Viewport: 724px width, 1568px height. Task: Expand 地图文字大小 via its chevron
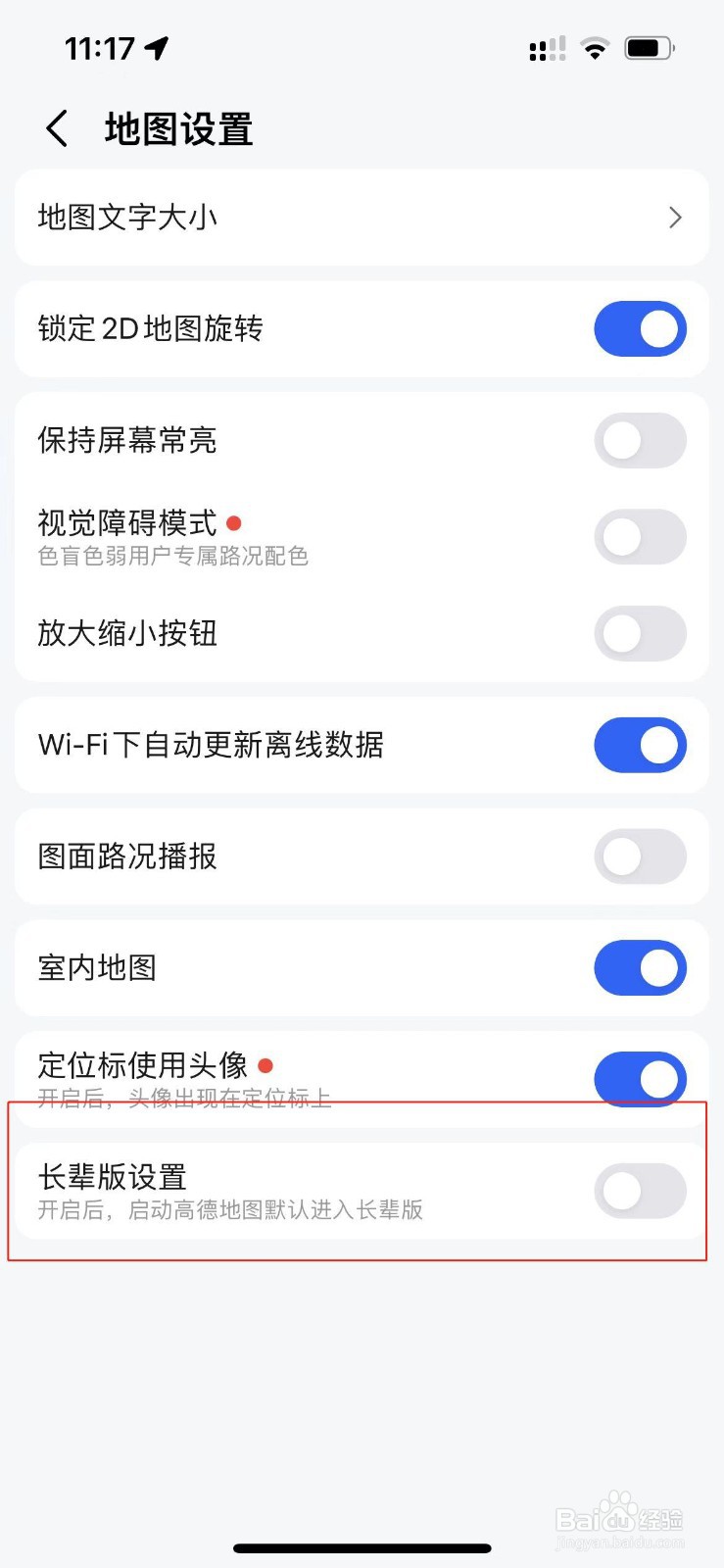pyautogui.click(x=674, y=218)
